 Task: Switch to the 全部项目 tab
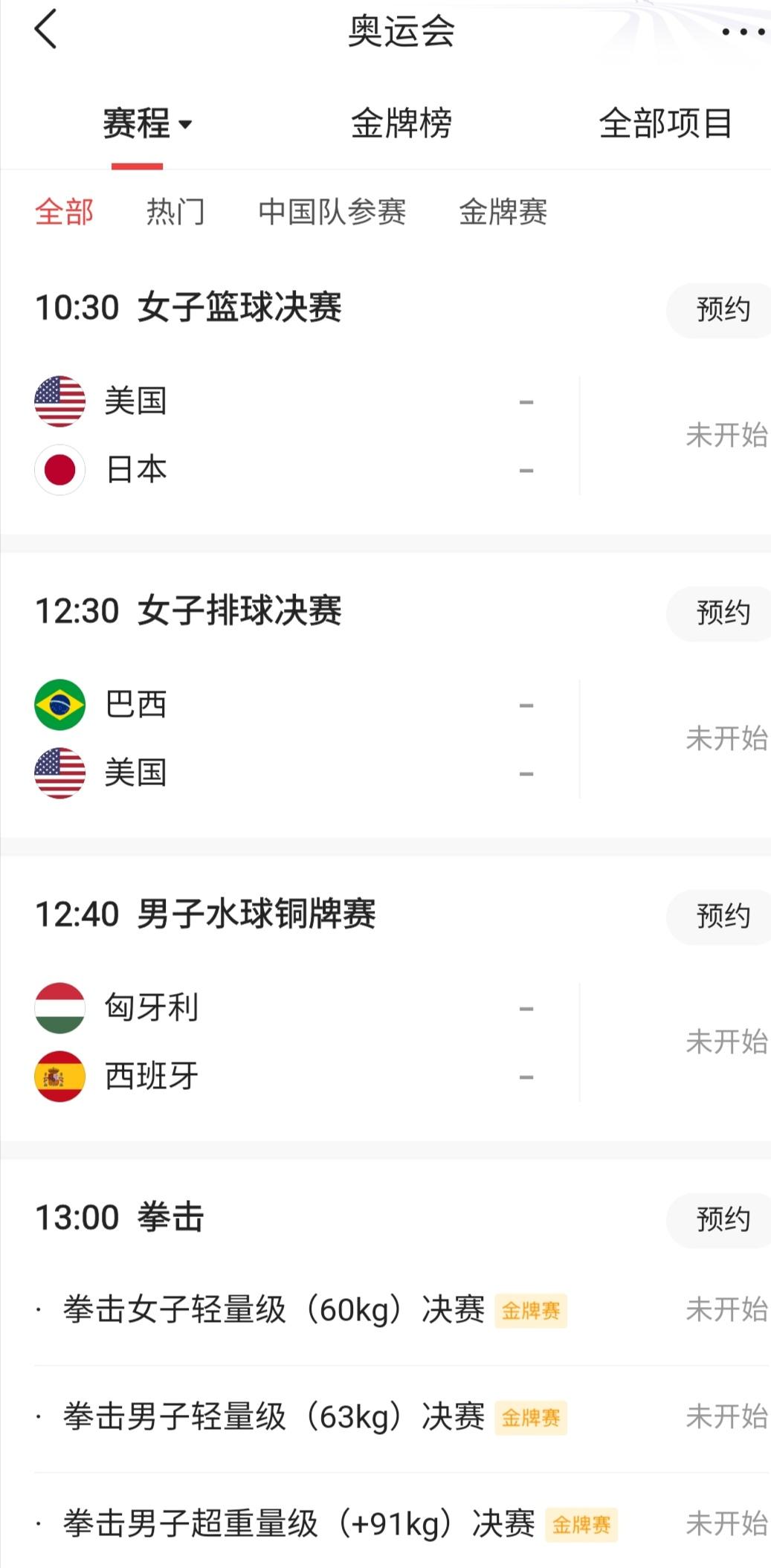click(665, 123)
